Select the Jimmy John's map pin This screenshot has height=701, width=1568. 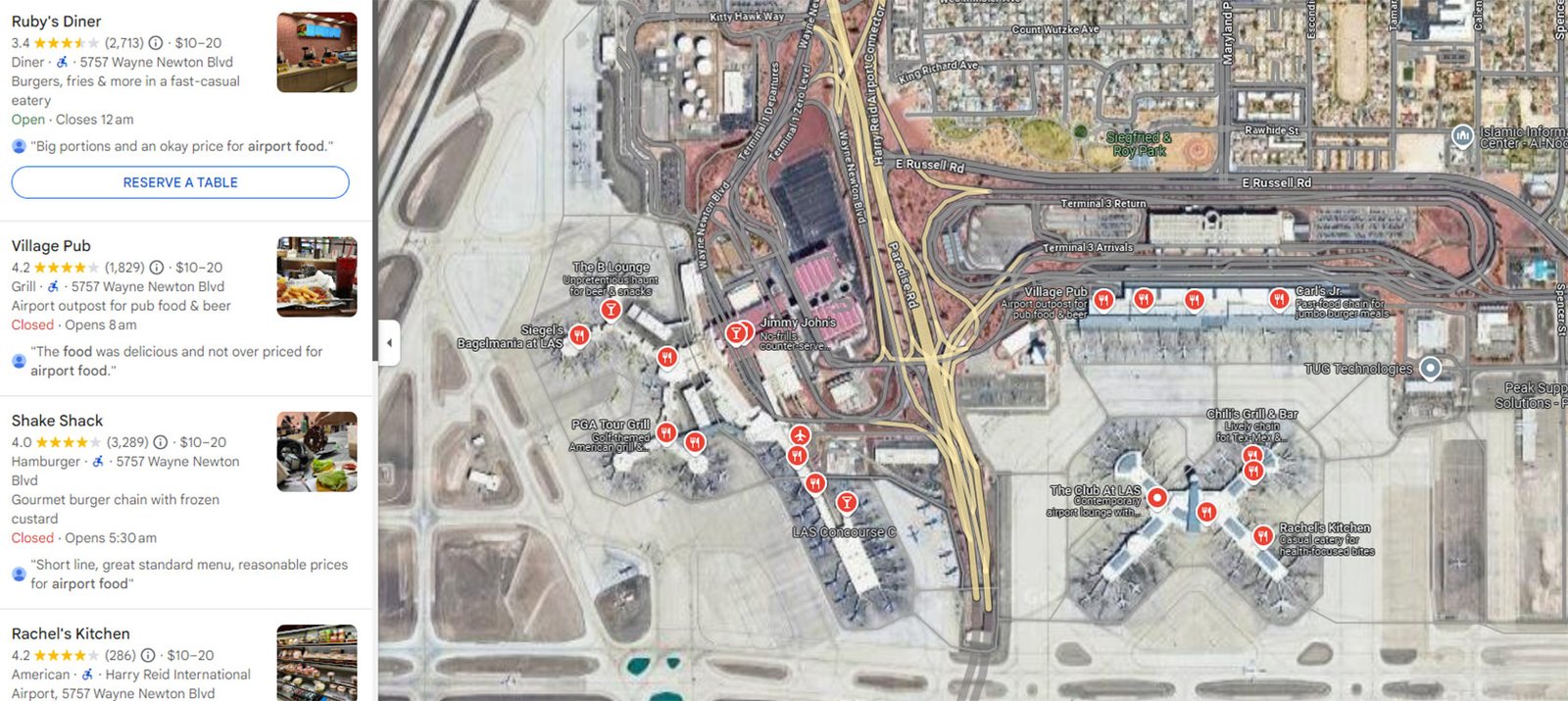[x=737, y=333]
